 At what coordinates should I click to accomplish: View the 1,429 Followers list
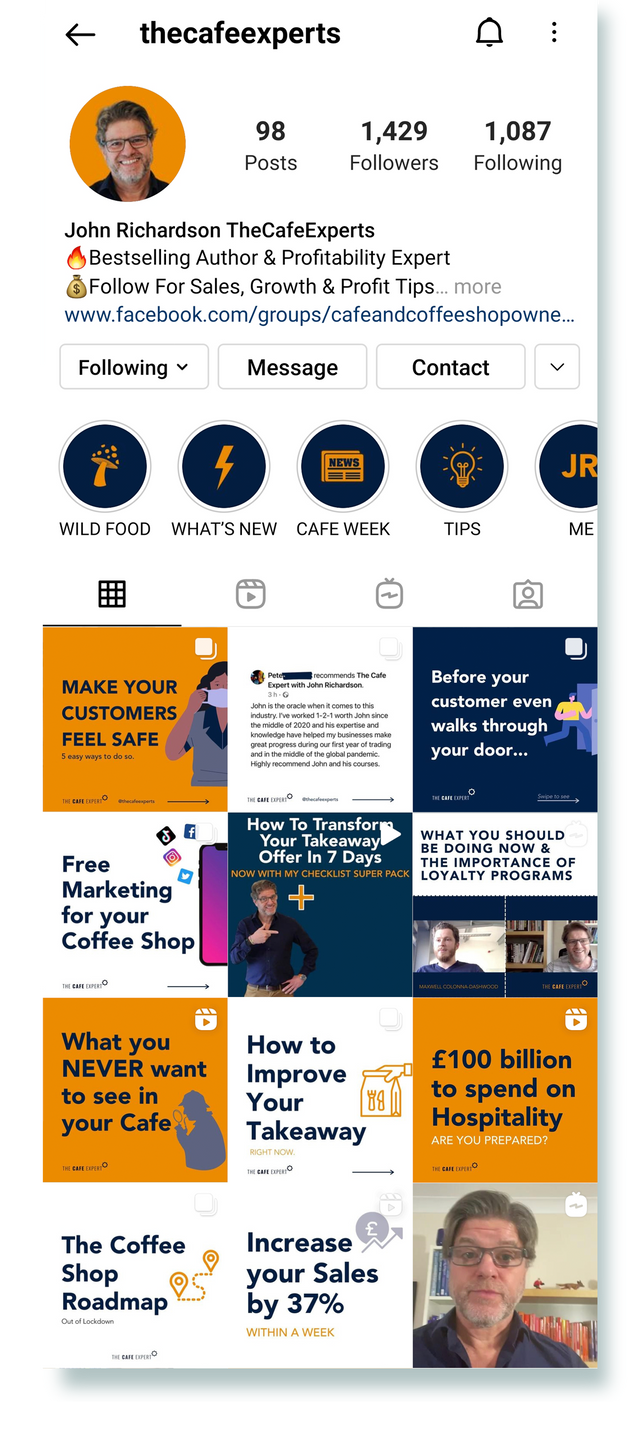(x=394, y=146)
